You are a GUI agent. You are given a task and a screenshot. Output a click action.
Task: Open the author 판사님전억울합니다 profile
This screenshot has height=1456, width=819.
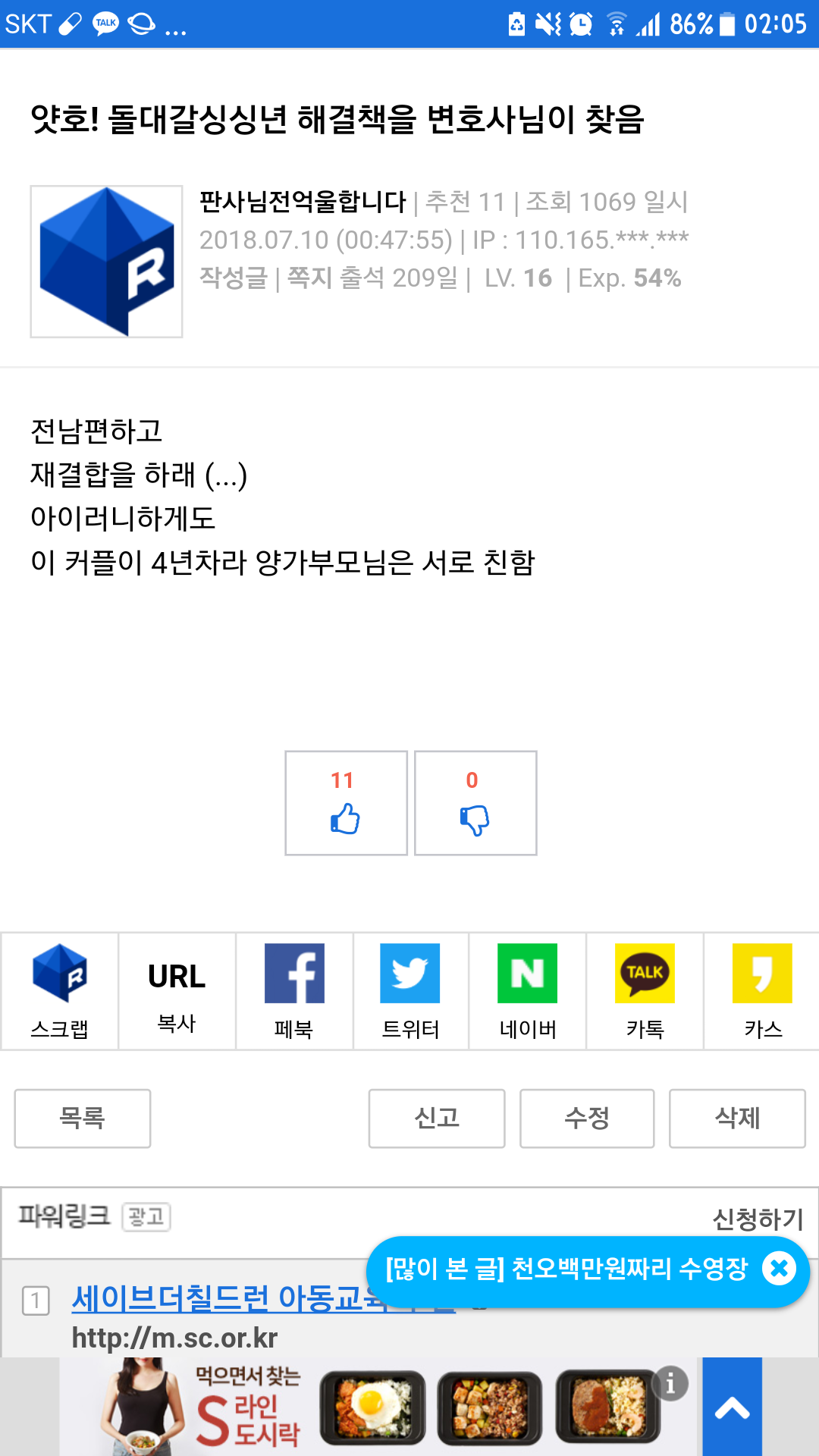303,202
